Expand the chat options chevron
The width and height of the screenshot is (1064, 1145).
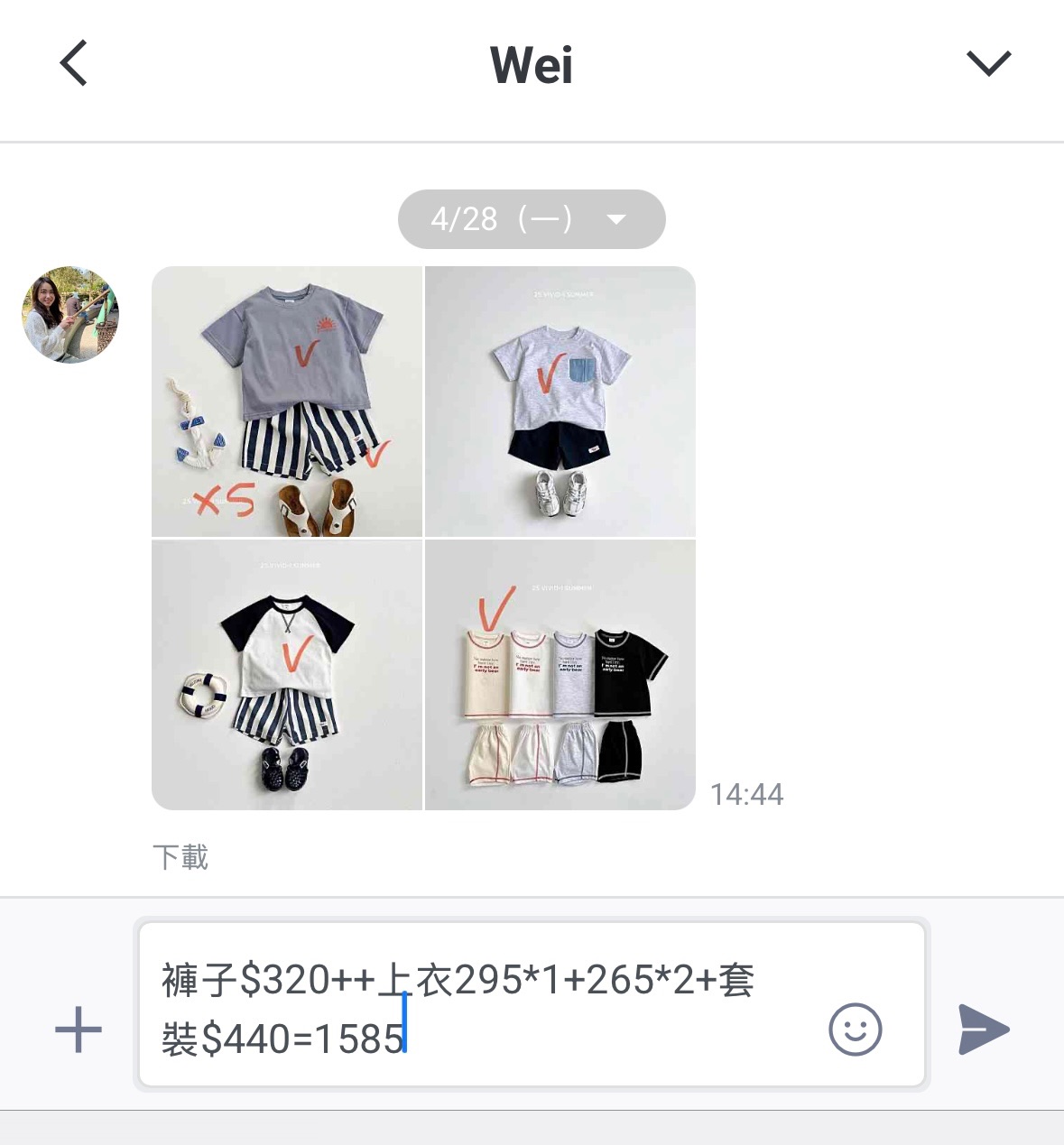[988, 63]
